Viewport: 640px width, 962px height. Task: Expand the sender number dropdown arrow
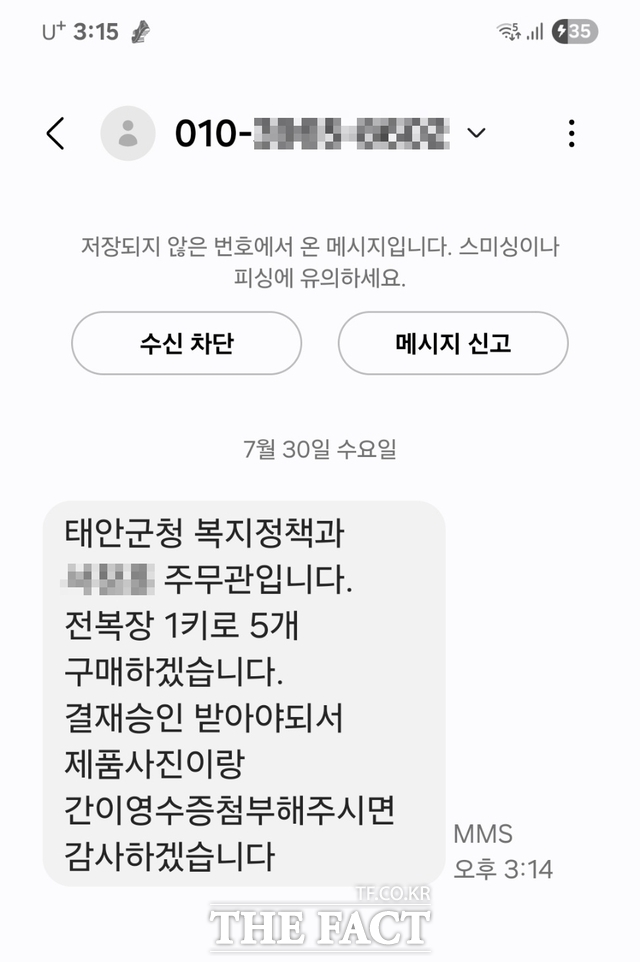(477, 133)
